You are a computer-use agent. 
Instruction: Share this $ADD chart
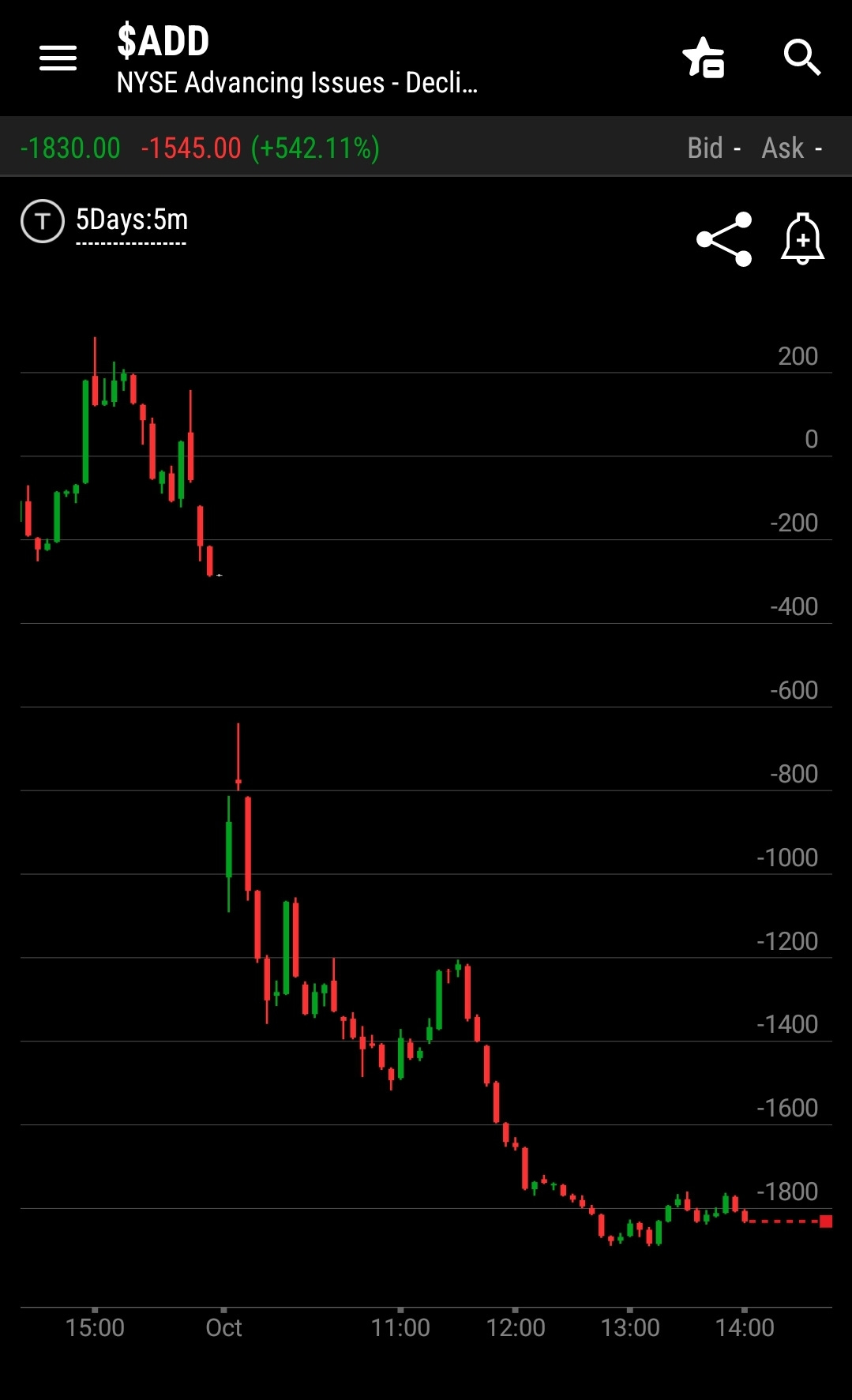coord(724,239)
